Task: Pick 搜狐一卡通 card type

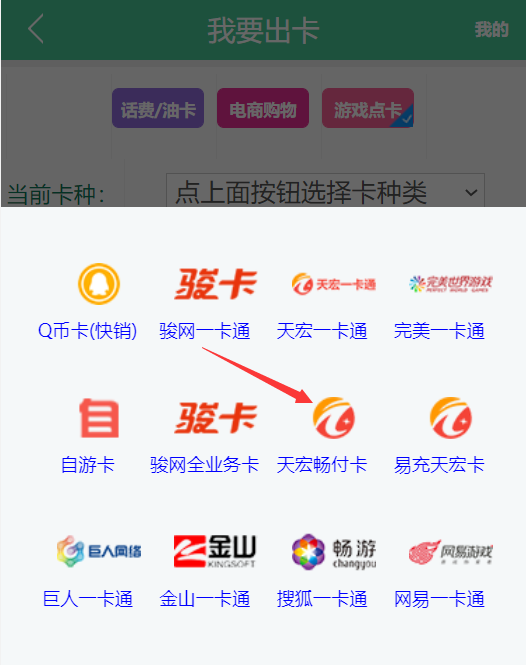Action: tap(322, 571)
